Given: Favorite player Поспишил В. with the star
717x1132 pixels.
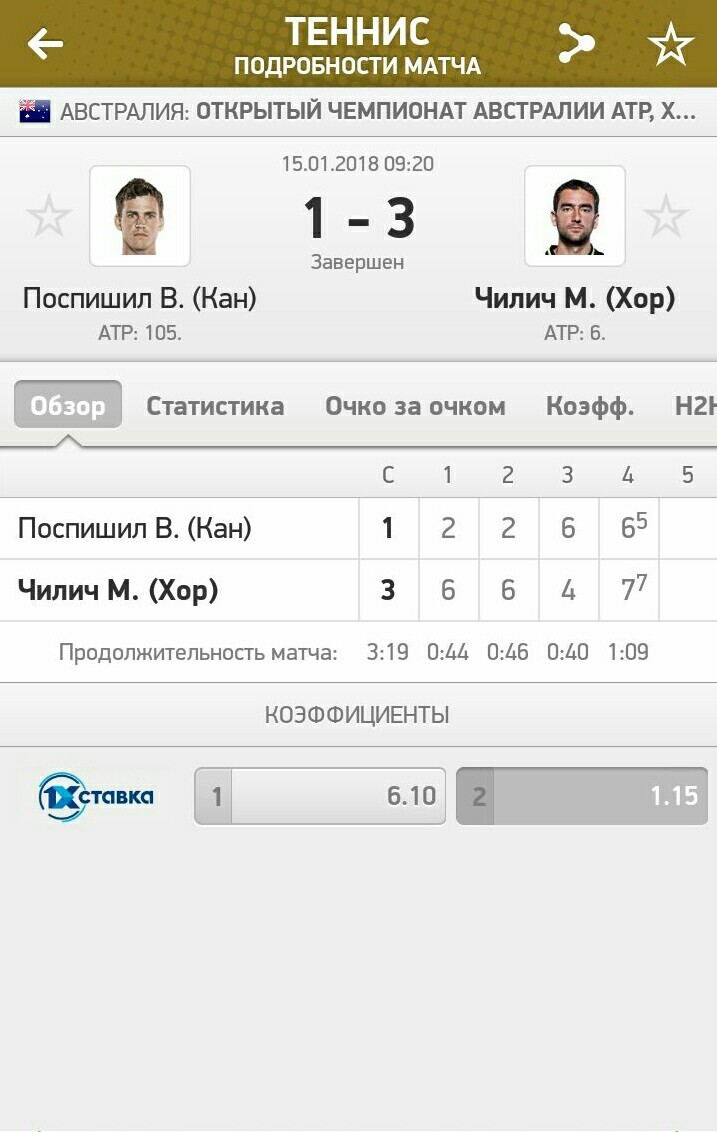Looking at the screenshot, I should (48, 216).
